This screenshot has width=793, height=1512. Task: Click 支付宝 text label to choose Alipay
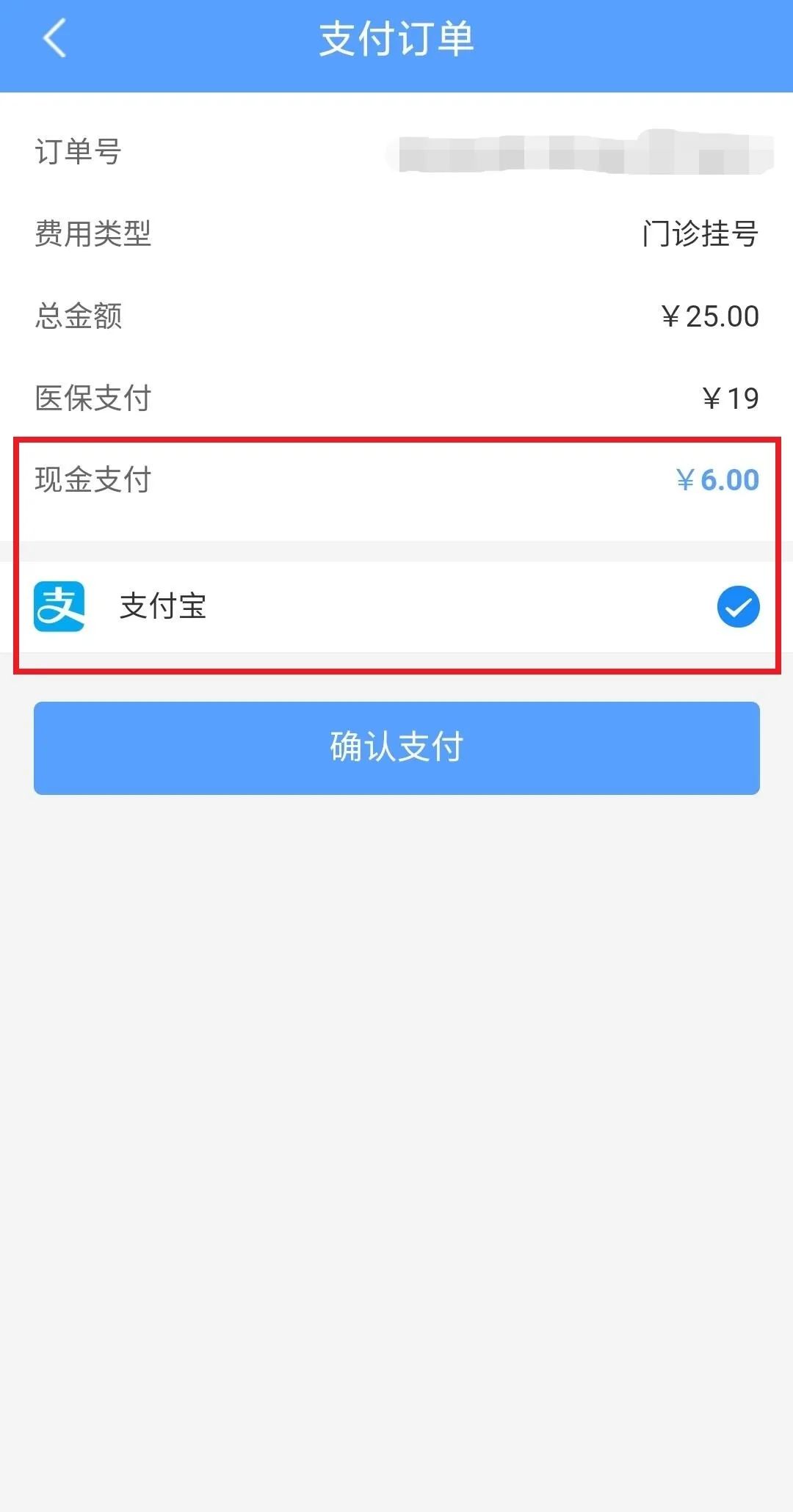(163, 607)
